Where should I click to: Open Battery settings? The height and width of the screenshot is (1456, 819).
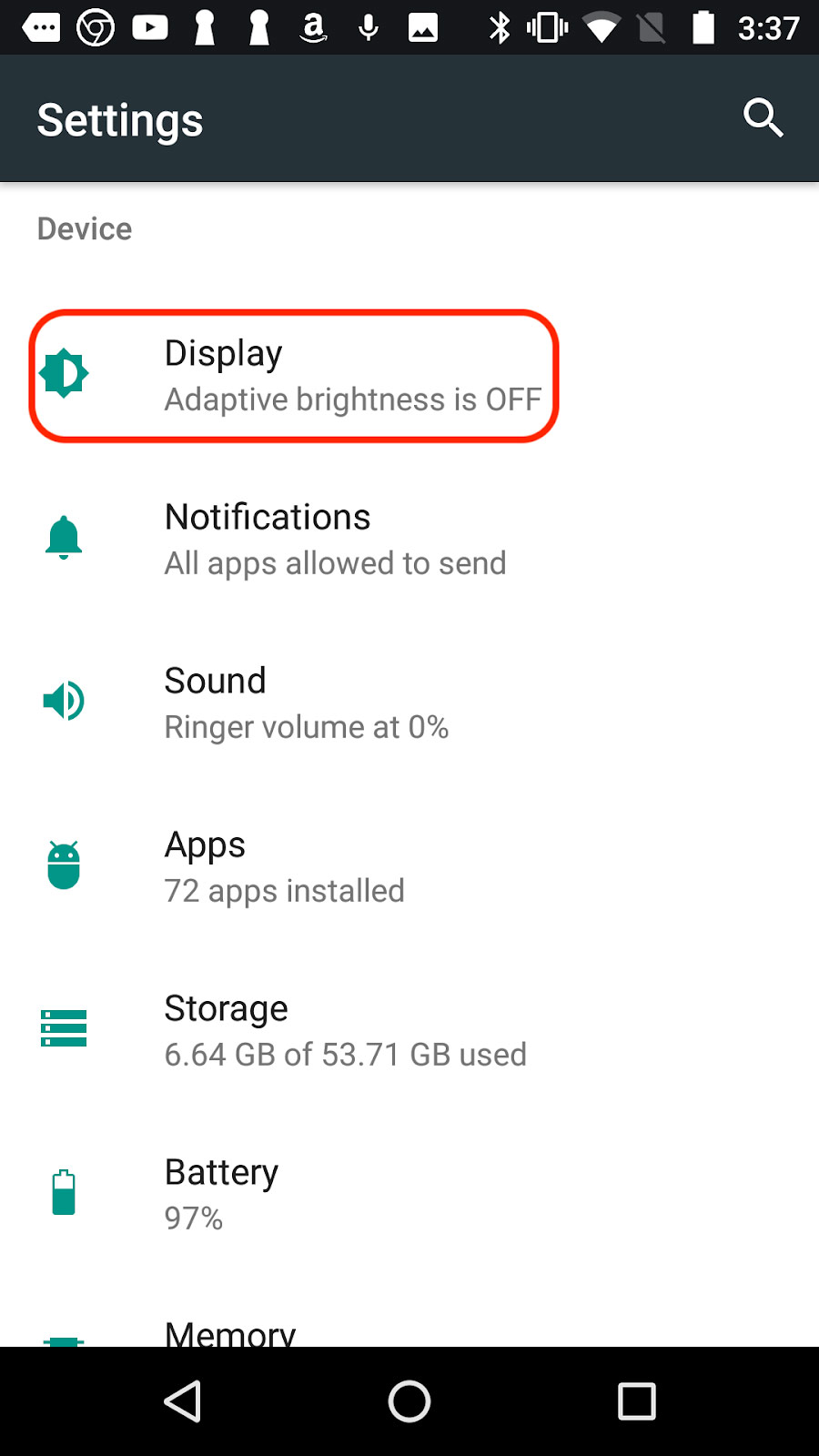point(409,1195)
